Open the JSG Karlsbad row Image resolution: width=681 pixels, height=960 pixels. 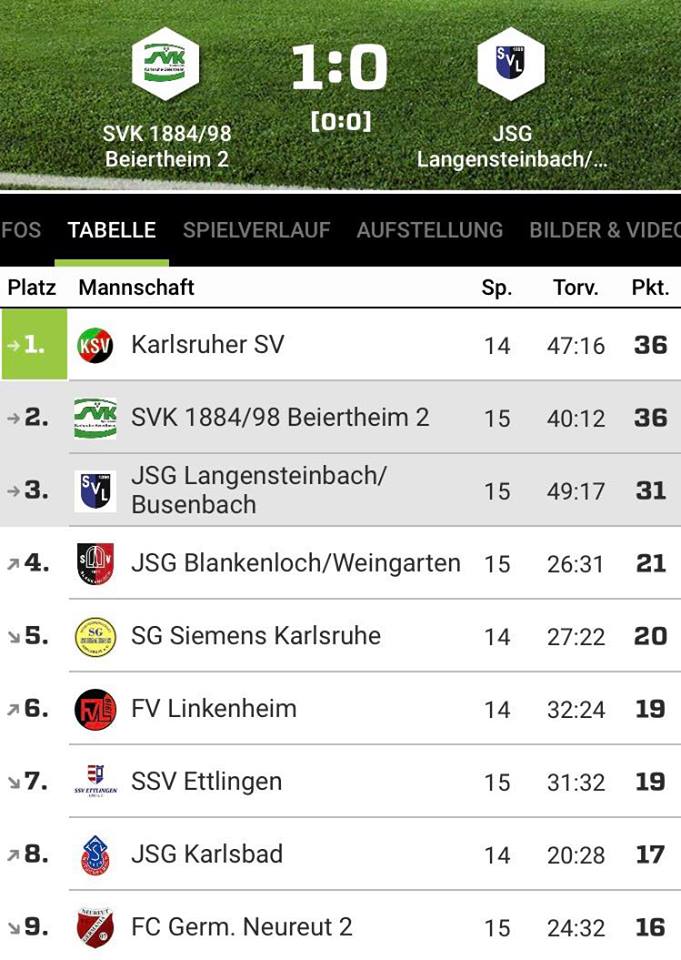[x=206, y=855]
